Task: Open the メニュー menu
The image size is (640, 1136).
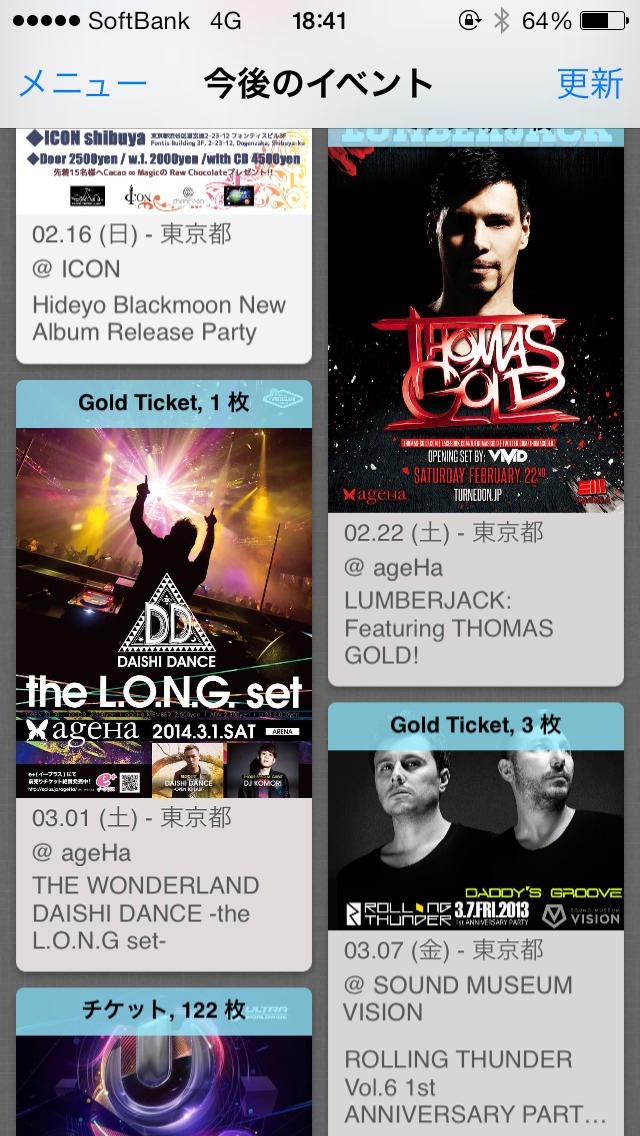Action: click(83, 84)
